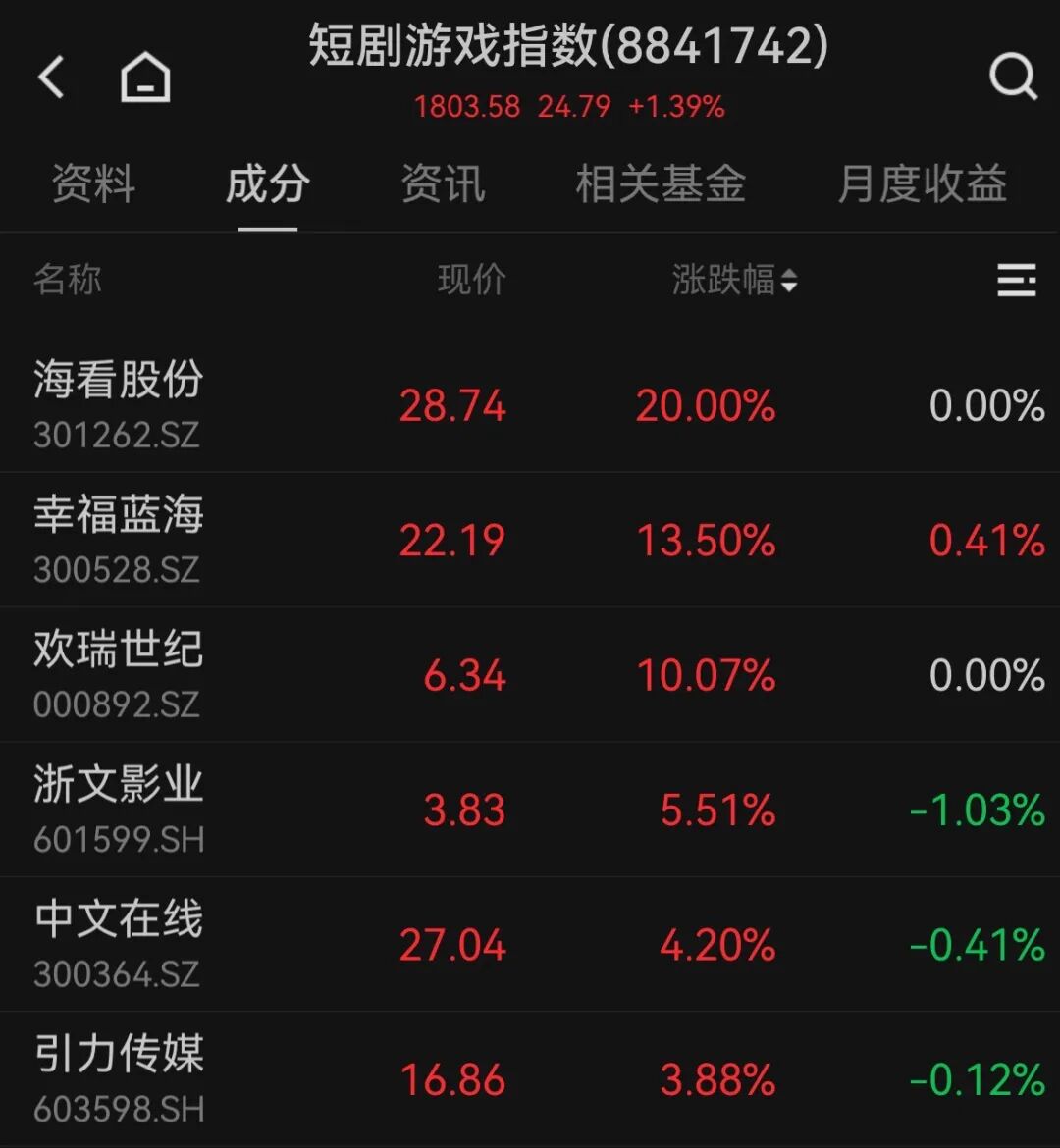Open the 相关基金 tab
1060x1148 pixels.
[x=661, y=184]
